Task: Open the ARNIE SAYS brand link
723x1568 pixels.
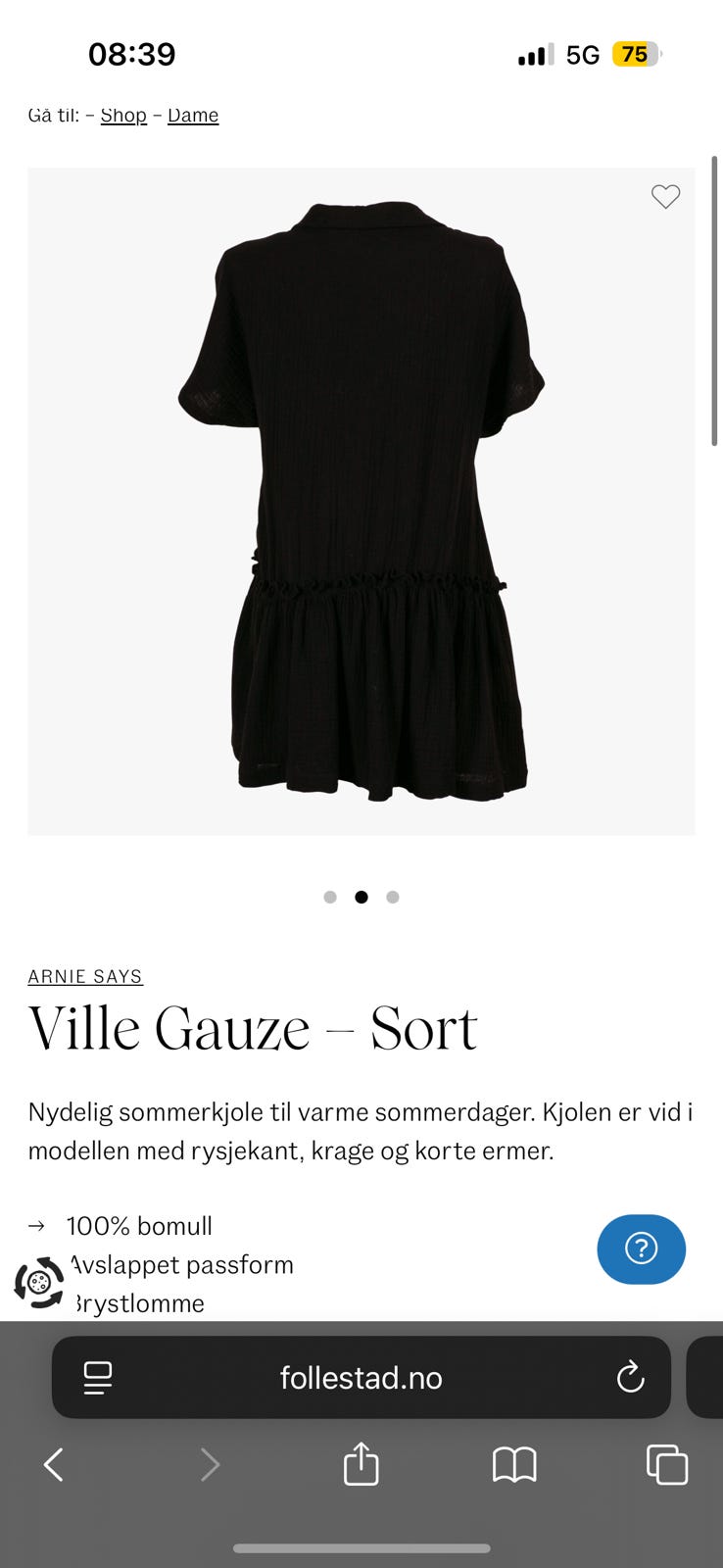Action: 85,976
